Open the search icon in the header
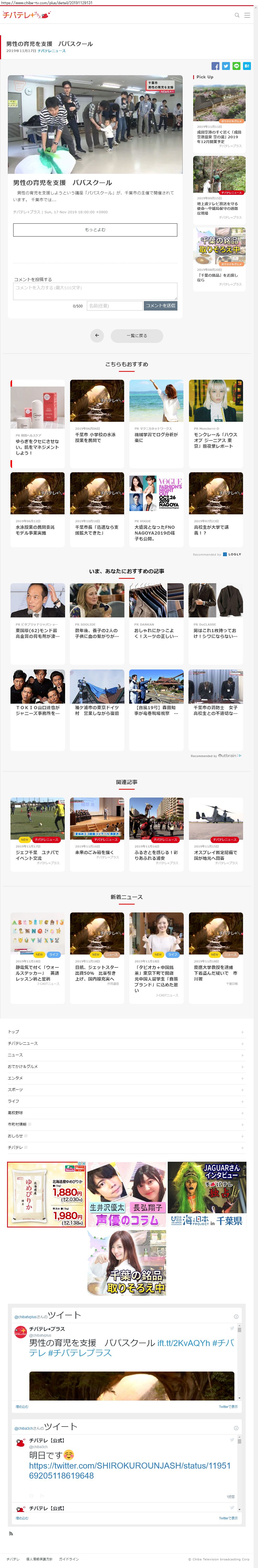 pyautogui.click(x=237, y=15)
